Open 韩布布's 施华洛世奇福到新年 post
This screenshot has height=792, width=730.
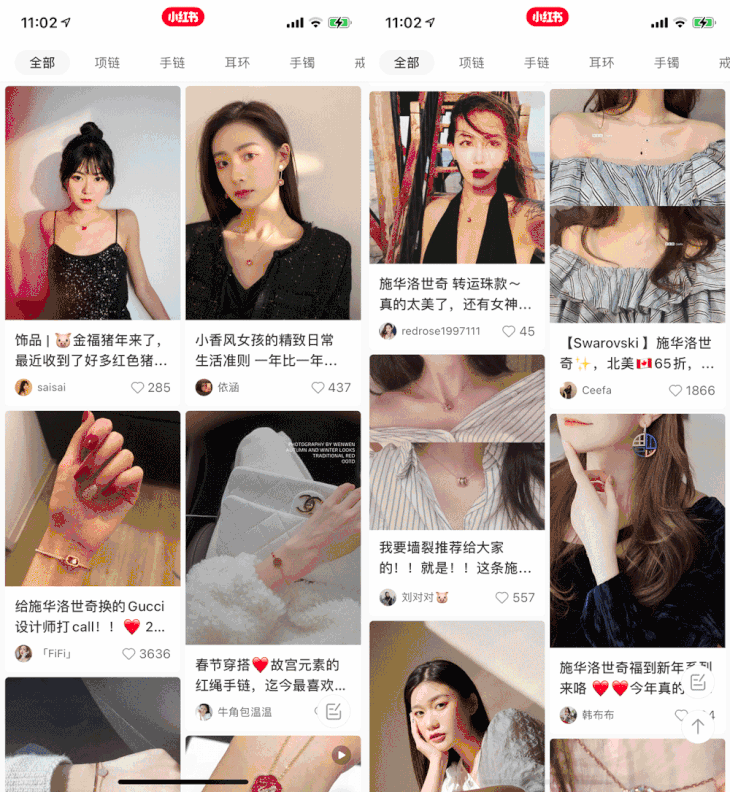click(637, 528)
